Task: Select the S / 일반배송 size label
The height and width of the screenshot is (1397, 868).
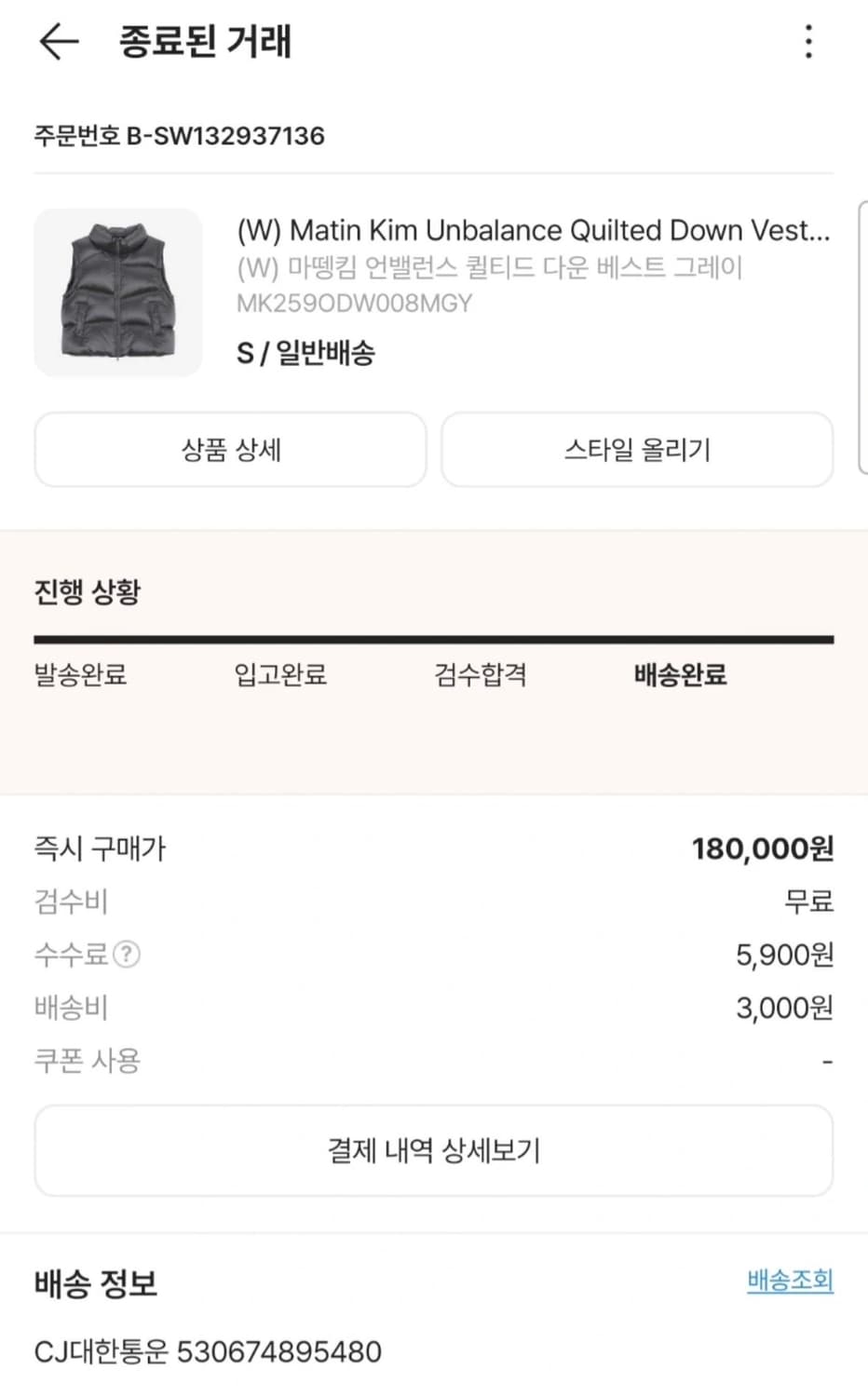Action: coord(305,354)
